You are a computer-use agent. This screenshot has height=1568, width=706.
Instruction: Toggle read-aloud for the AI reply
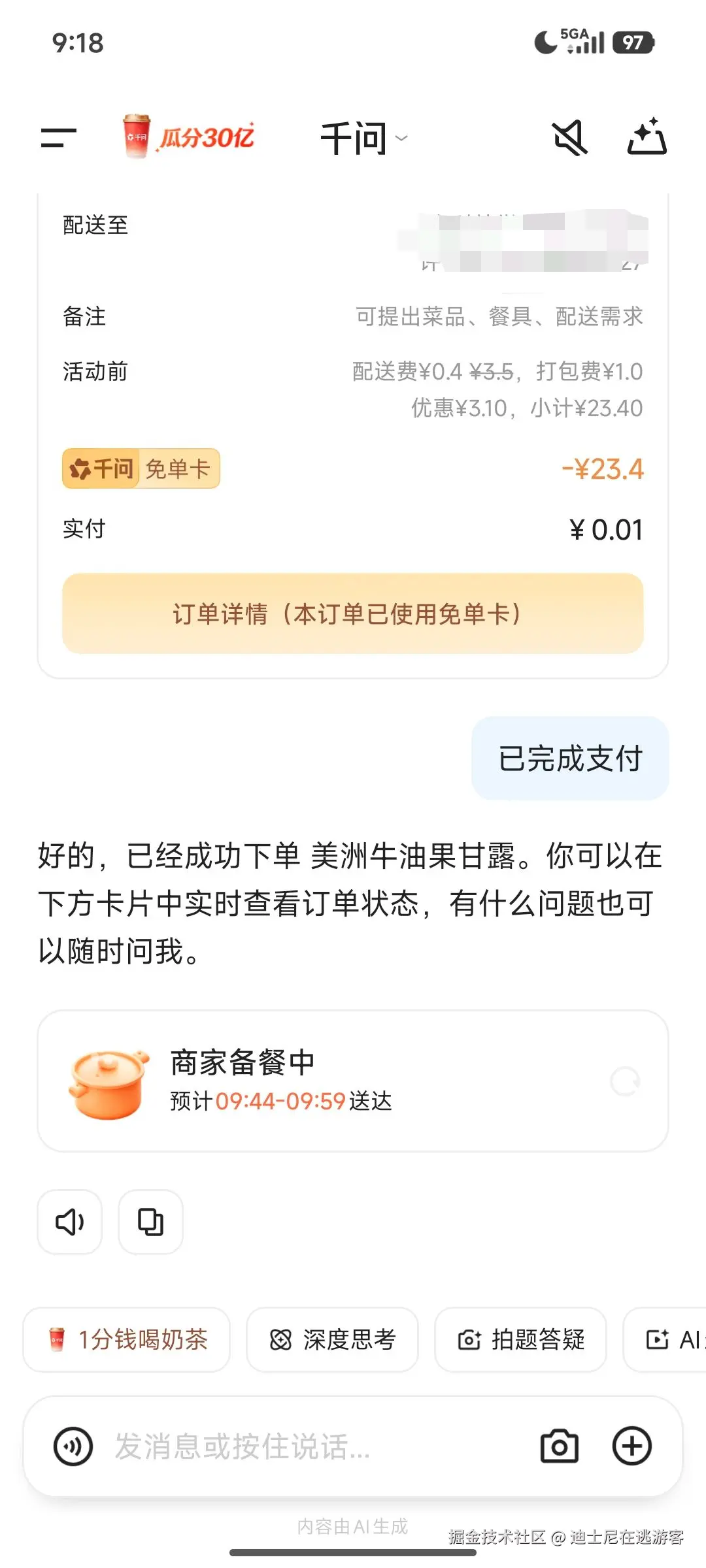tap(69, 1222)
